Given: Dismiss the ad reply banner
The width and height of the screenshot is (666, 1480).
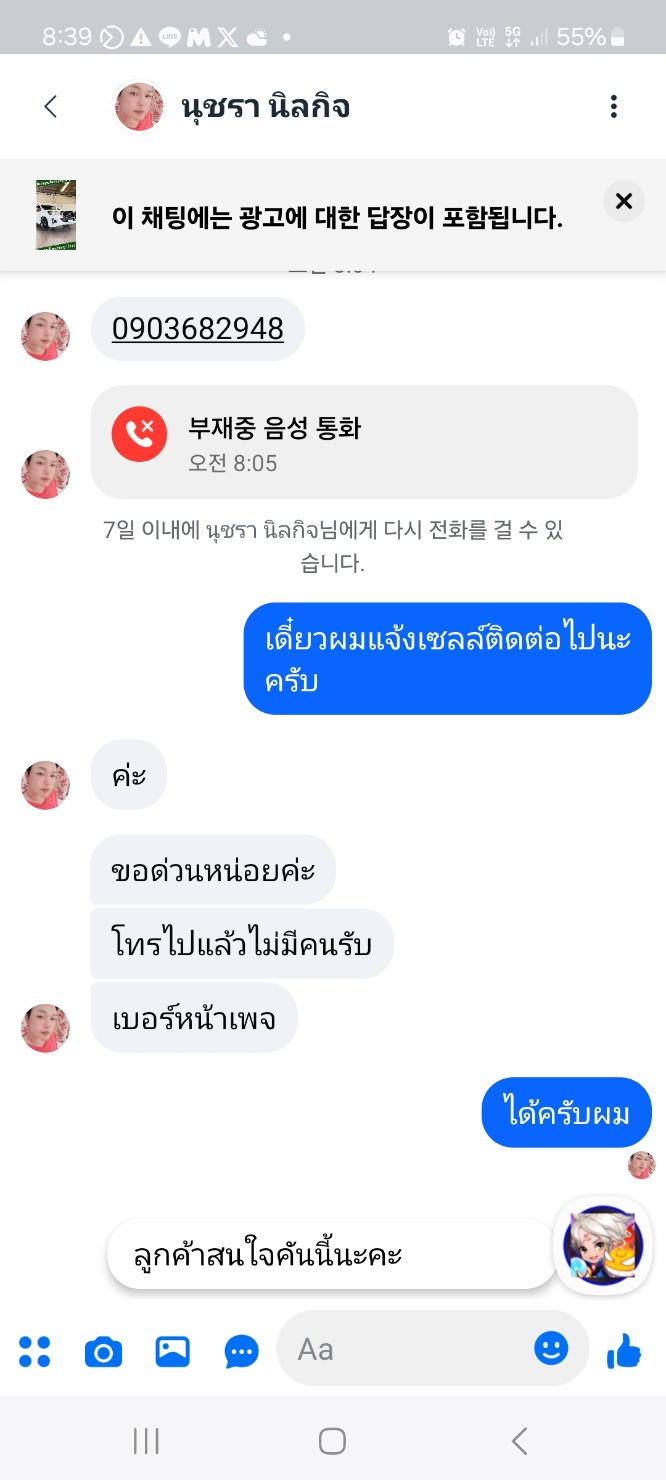Looking at the screenshot, I should pyautogui.click(x=624, y=201).
